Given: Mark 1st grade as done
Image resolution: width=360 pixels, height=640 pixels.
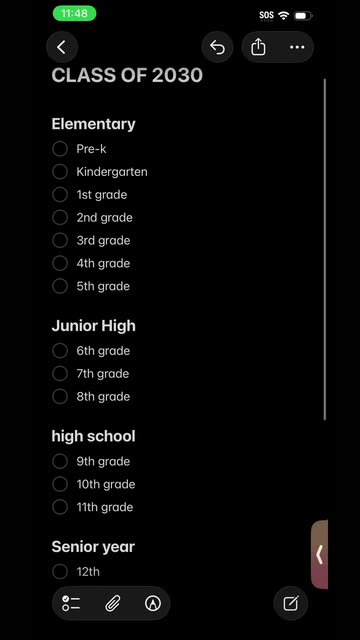Looking at the screenshot, I should point(60,195).
